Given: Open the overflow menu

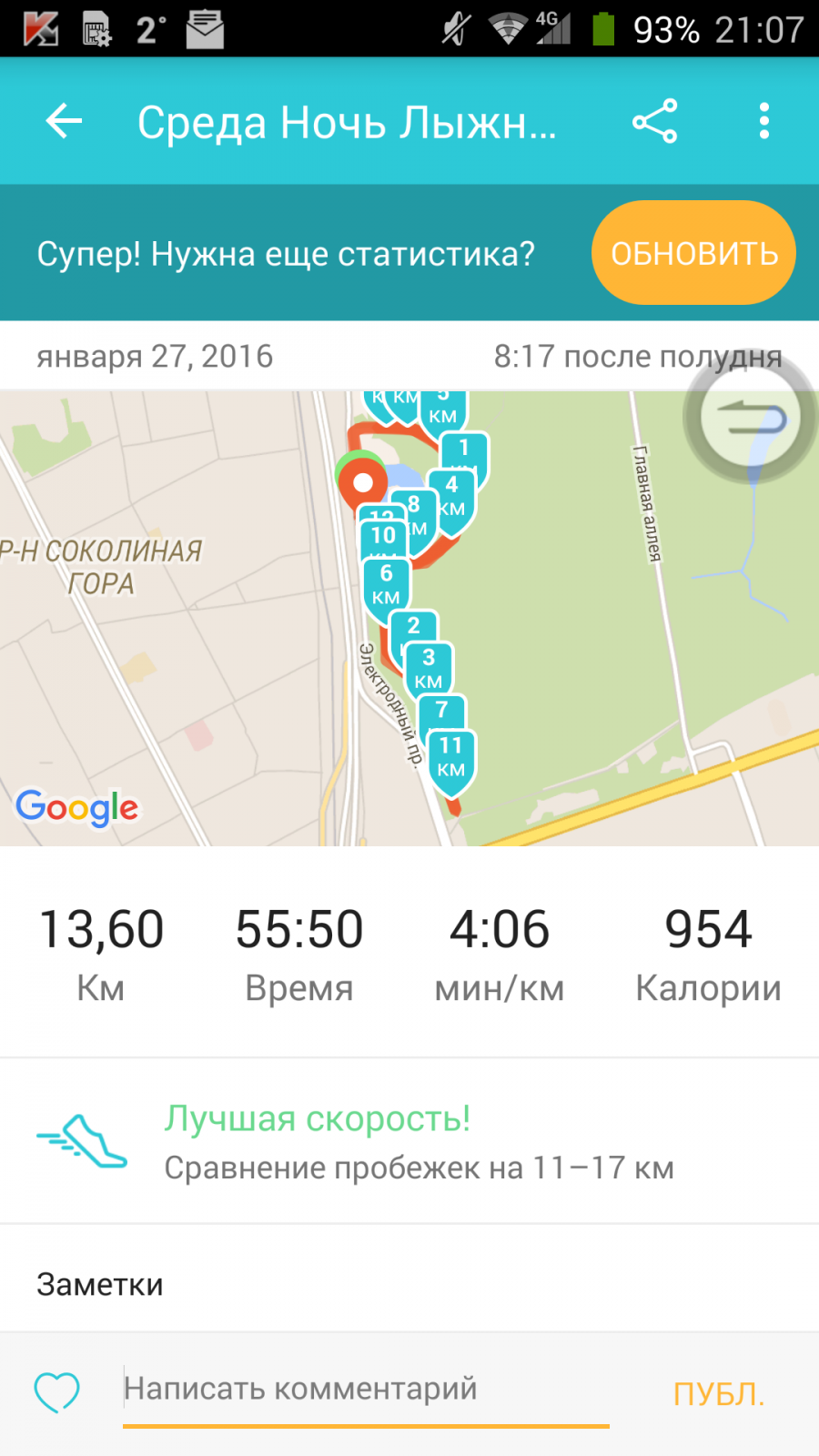Looking at the screenshot, I should tap(764, 121).
